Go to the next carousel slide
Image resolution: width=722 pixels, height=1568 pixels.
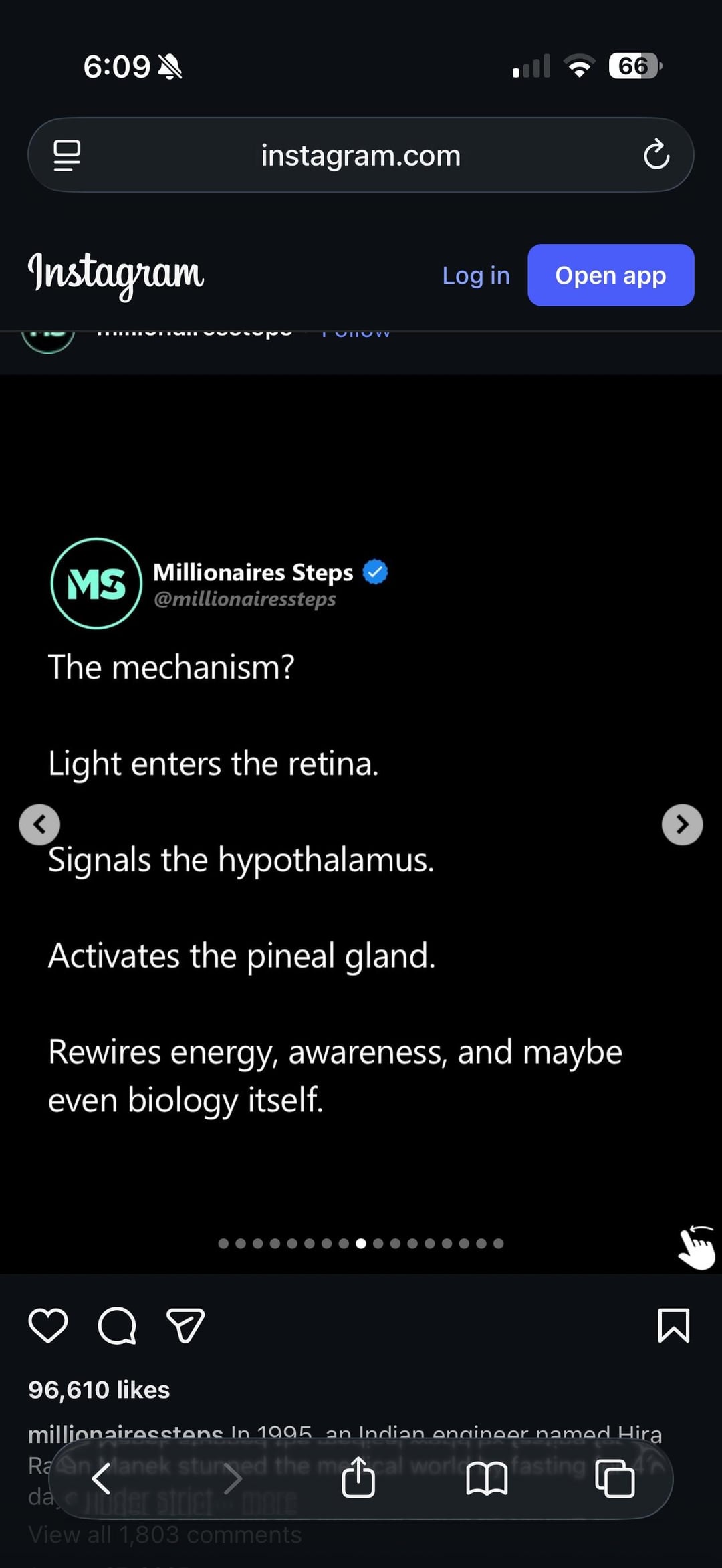point(682,824)
